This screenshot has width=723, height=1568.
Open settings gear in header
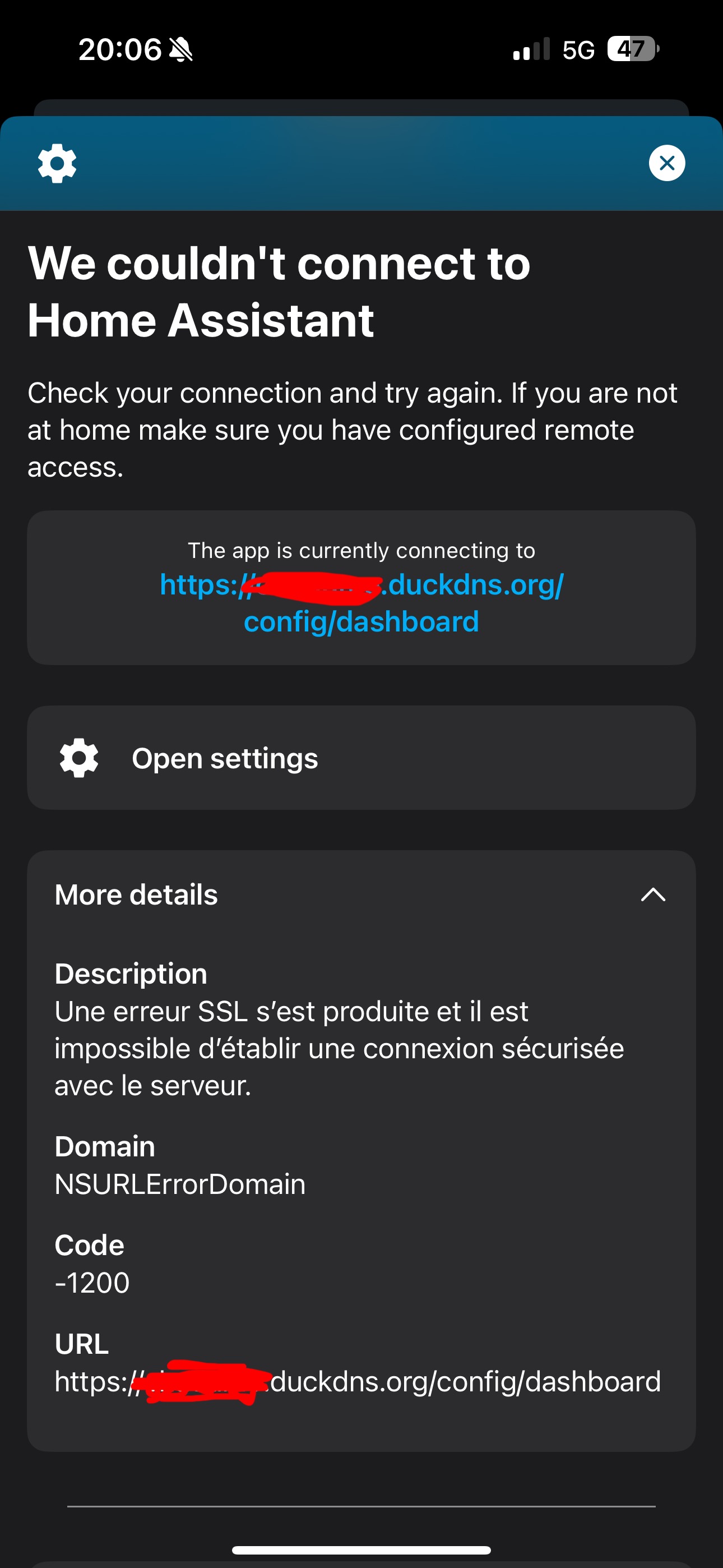[57, 163]
